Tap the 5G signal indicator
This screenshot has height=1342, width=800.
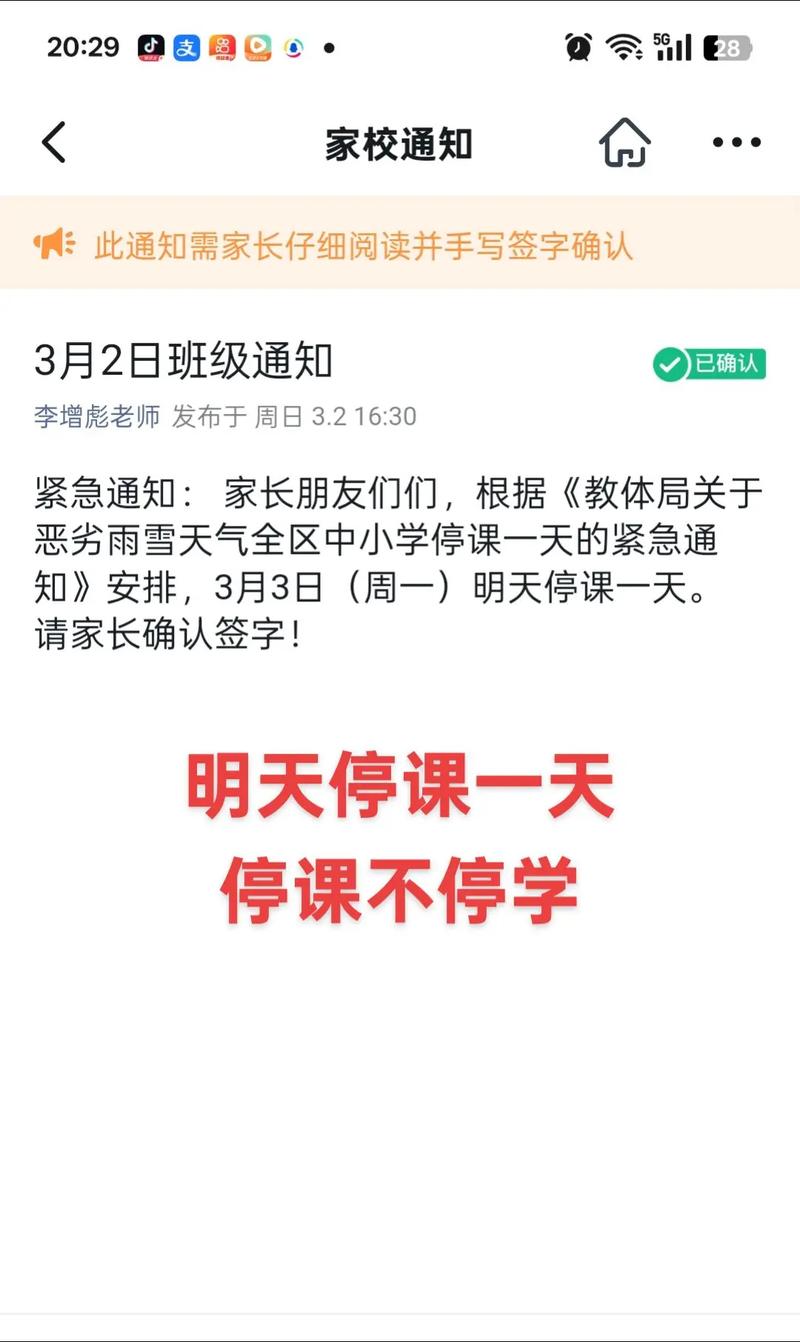[674, 44]
